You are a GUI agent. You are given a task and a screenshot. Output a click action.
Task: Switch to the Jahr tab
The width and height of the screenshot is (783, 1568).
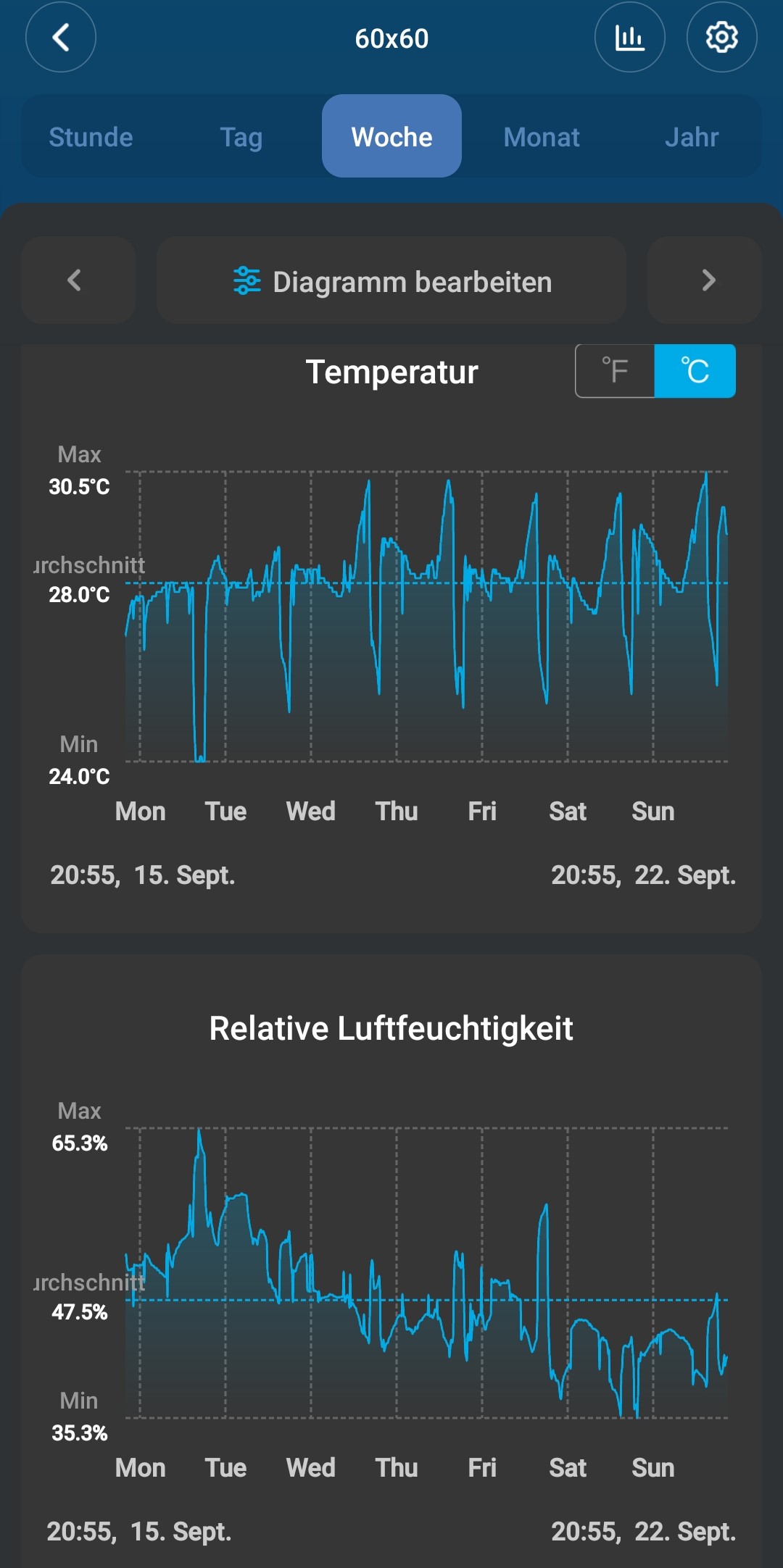click(x=692, y=137)
